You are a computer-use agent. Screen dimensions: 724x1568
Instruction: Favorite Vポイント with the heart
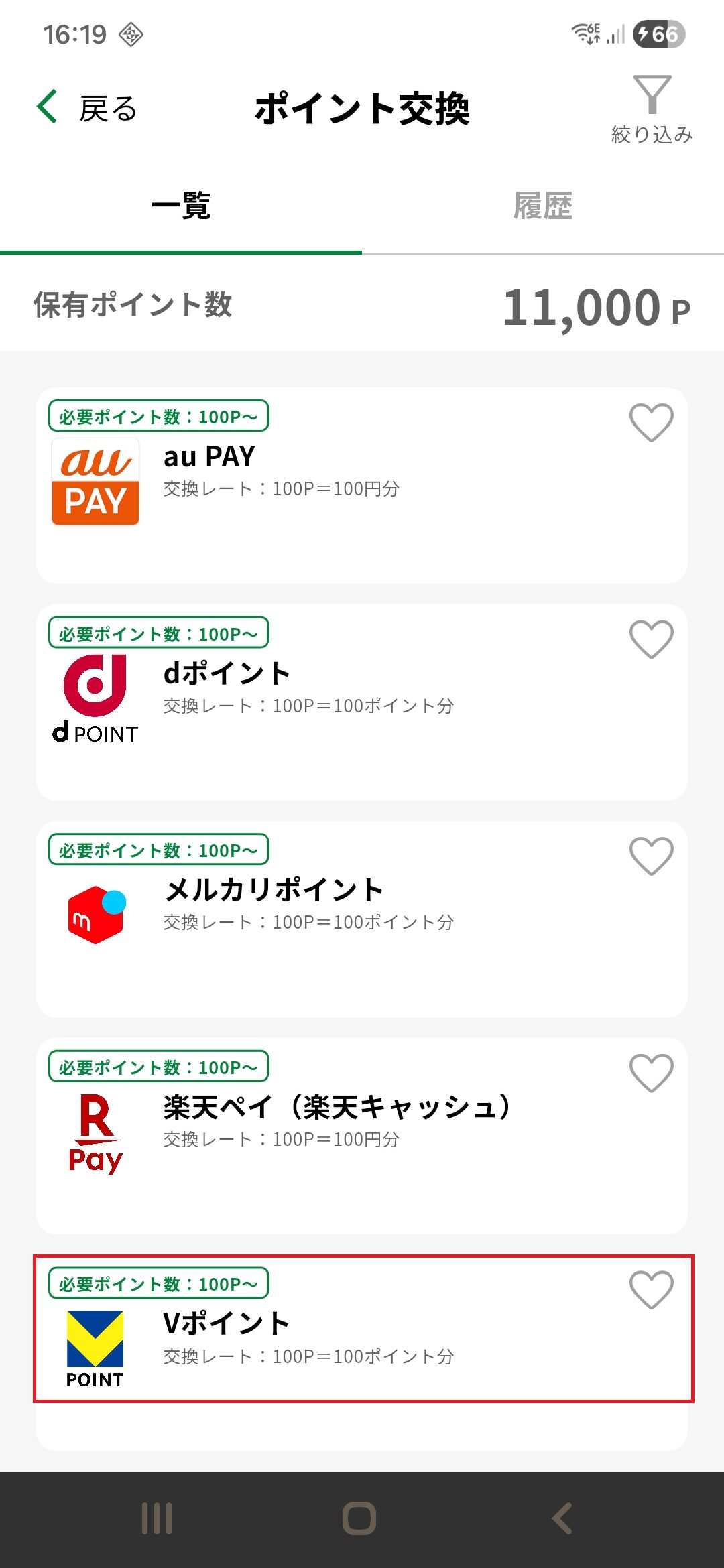tap(652, 1290)
